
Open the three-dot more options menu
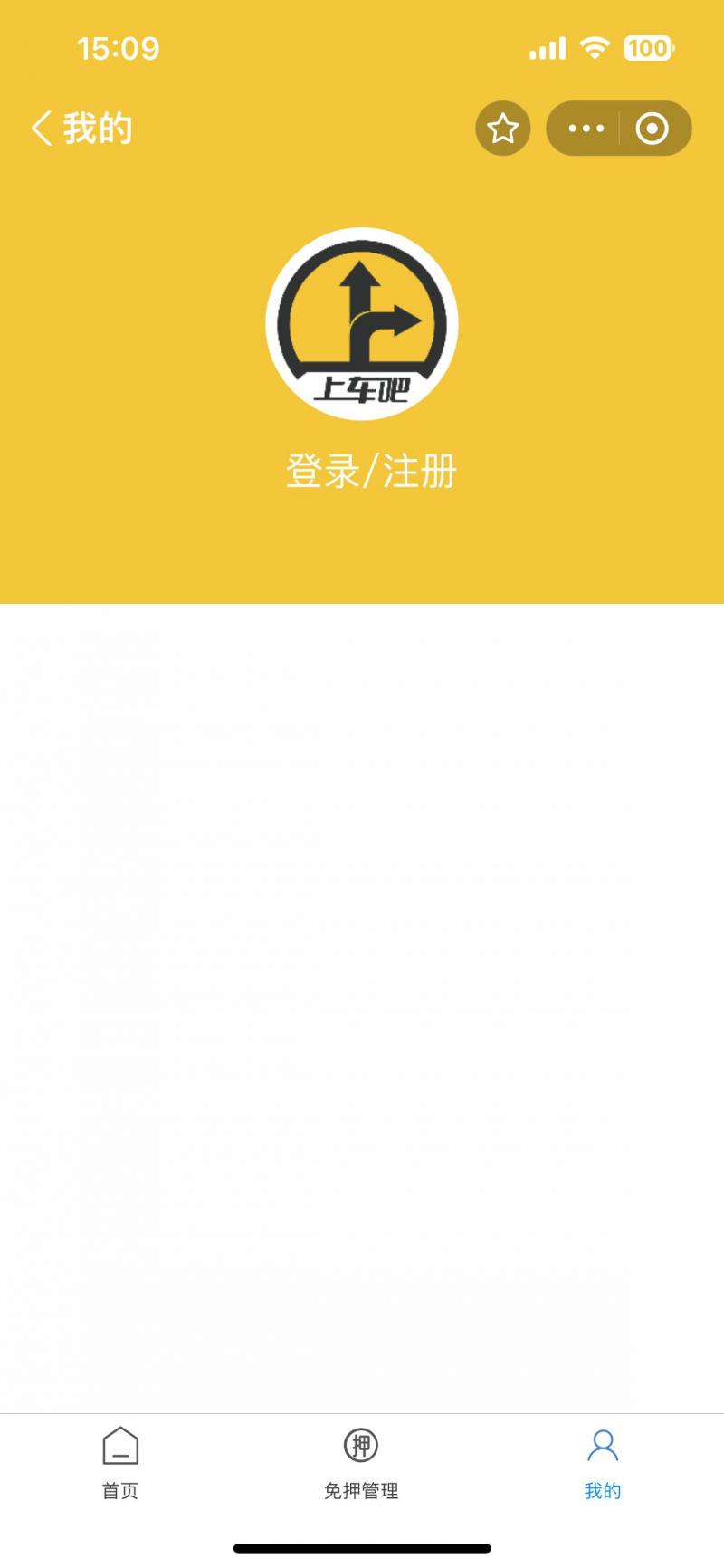pos(585,129)
